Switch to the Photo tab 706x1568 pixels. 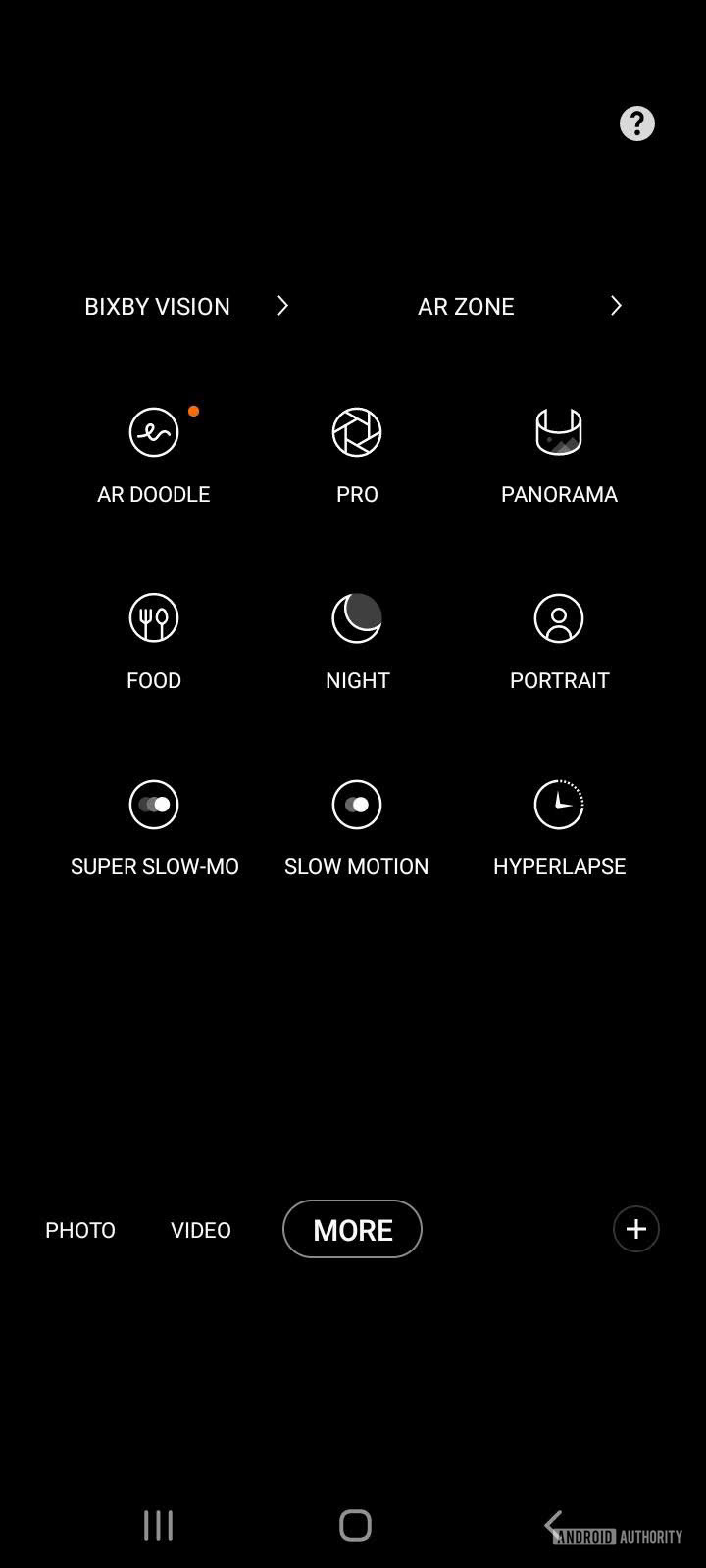[x=80, y=1230]
